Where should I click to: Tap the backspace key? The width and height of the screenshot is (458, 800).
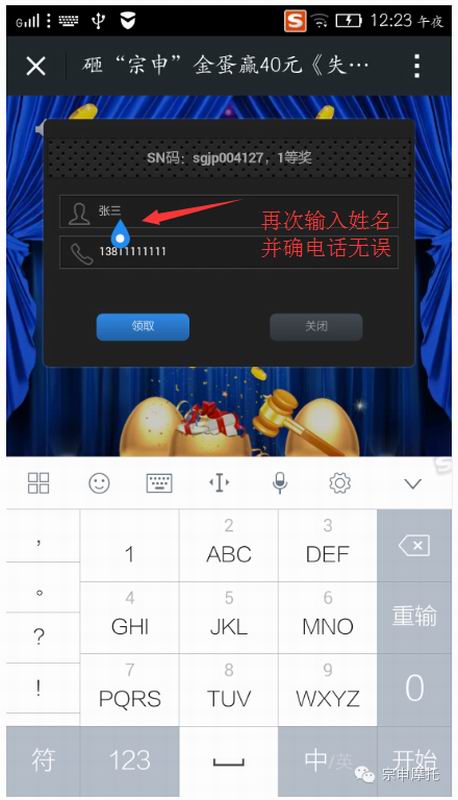click(x=414, y=545)
